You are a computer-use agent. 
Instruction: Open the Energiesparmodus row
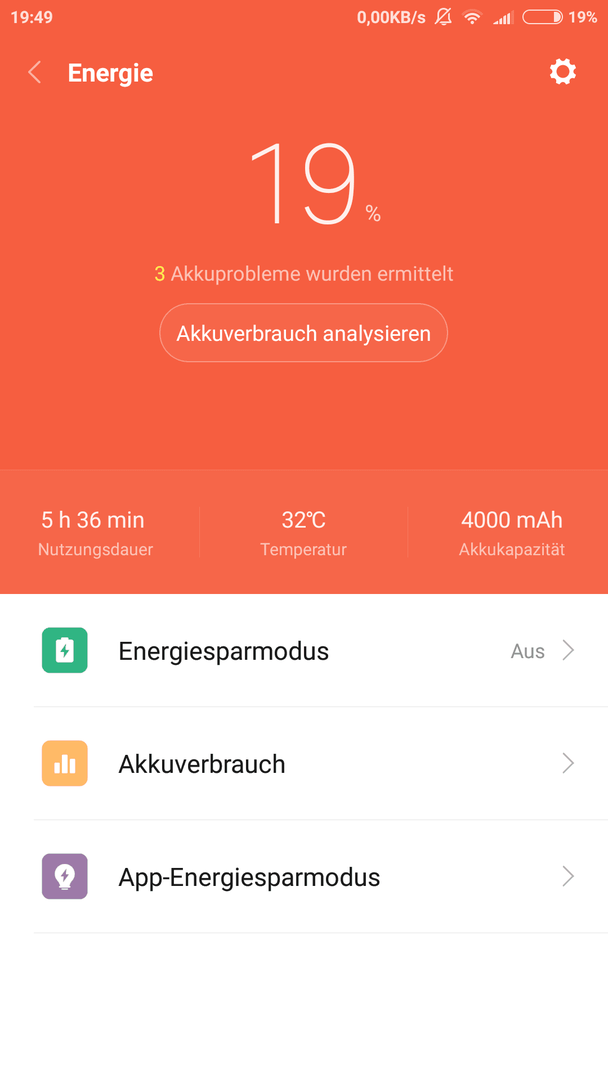tap(304, 650)
